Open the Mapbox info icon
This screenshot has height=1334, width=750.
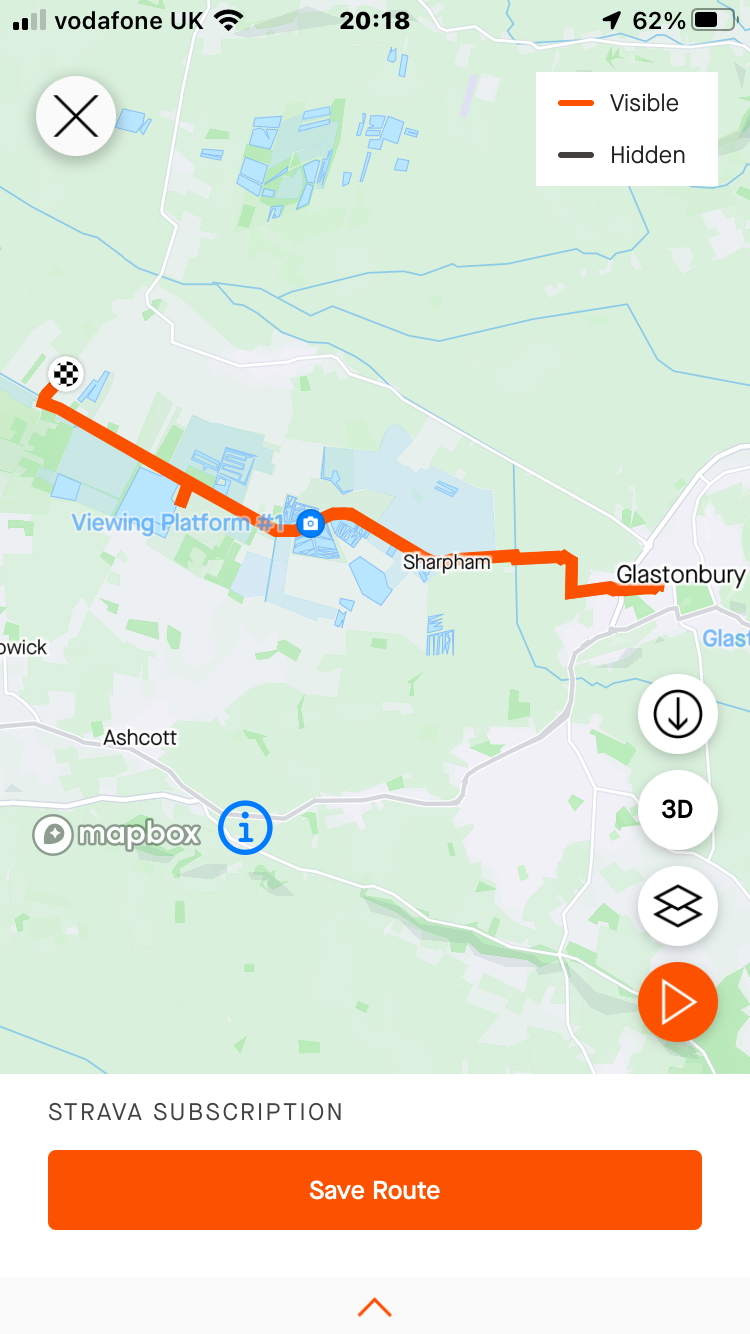point(245,828)
